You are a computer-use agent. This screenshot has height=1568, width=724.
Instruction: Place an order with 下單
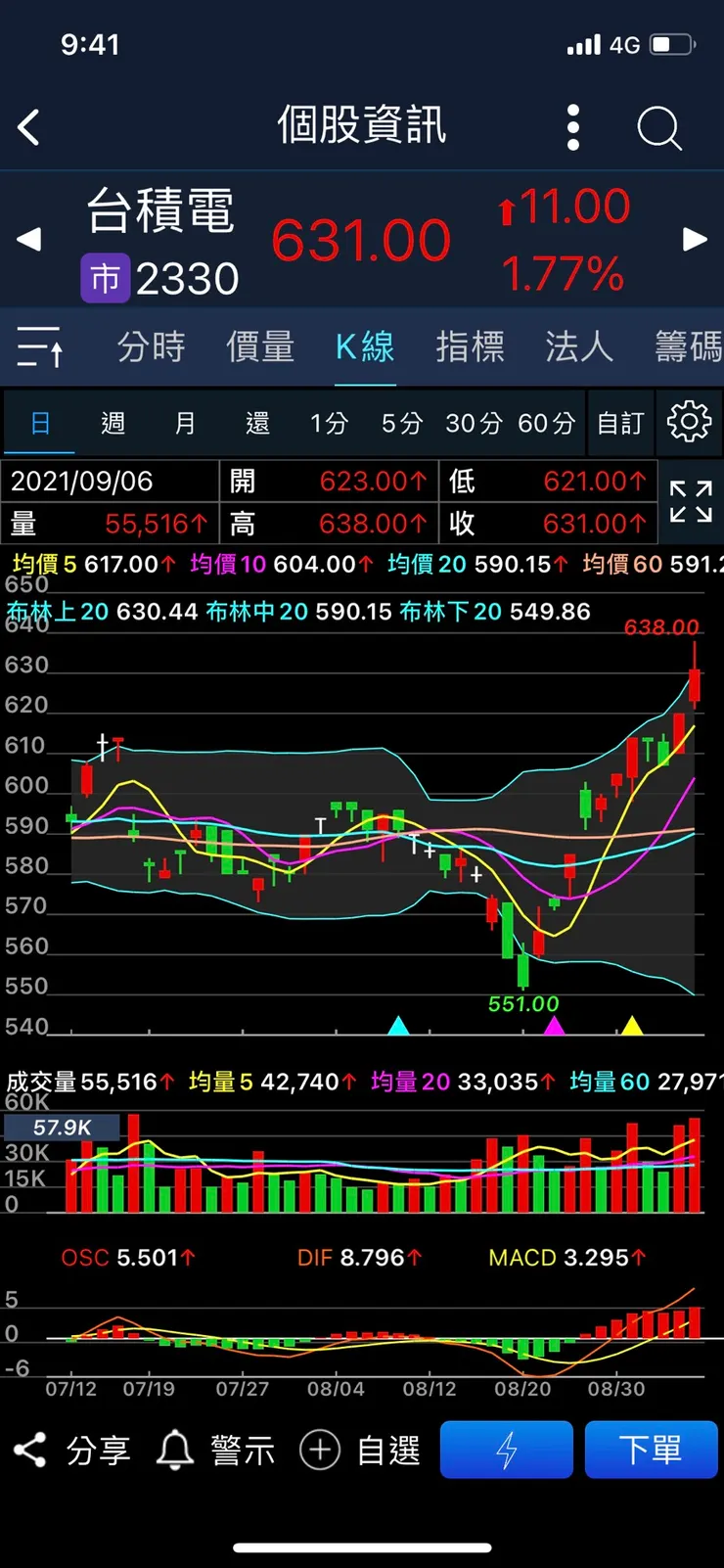(x=651, y=1450)
